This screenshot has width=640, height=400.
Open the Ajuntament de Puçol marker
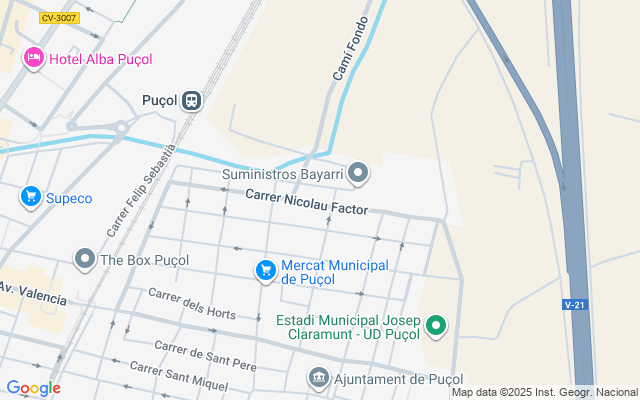coord(318,378)
